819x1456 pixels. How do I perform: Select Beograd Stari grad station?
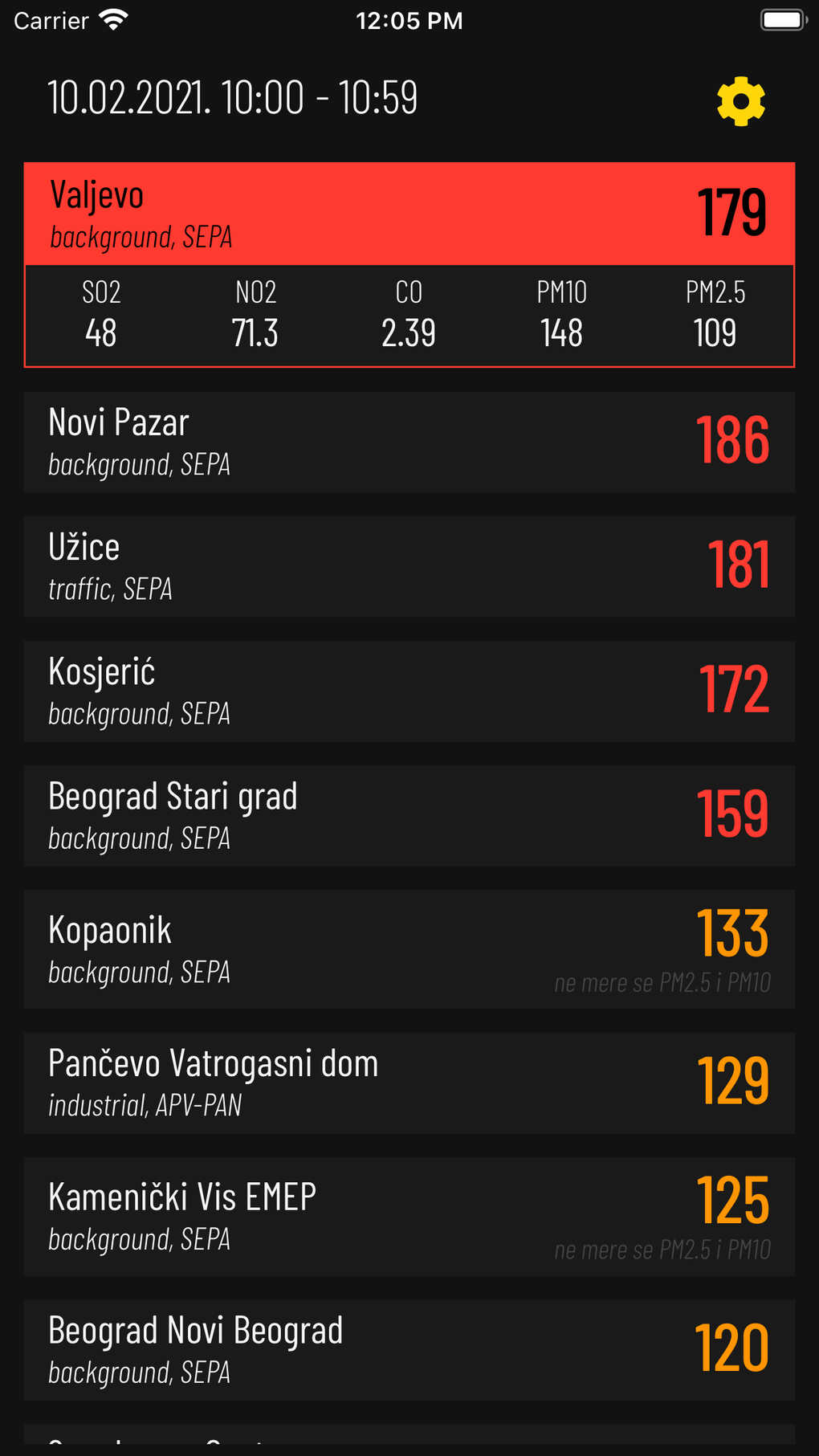tap(321, 816)
